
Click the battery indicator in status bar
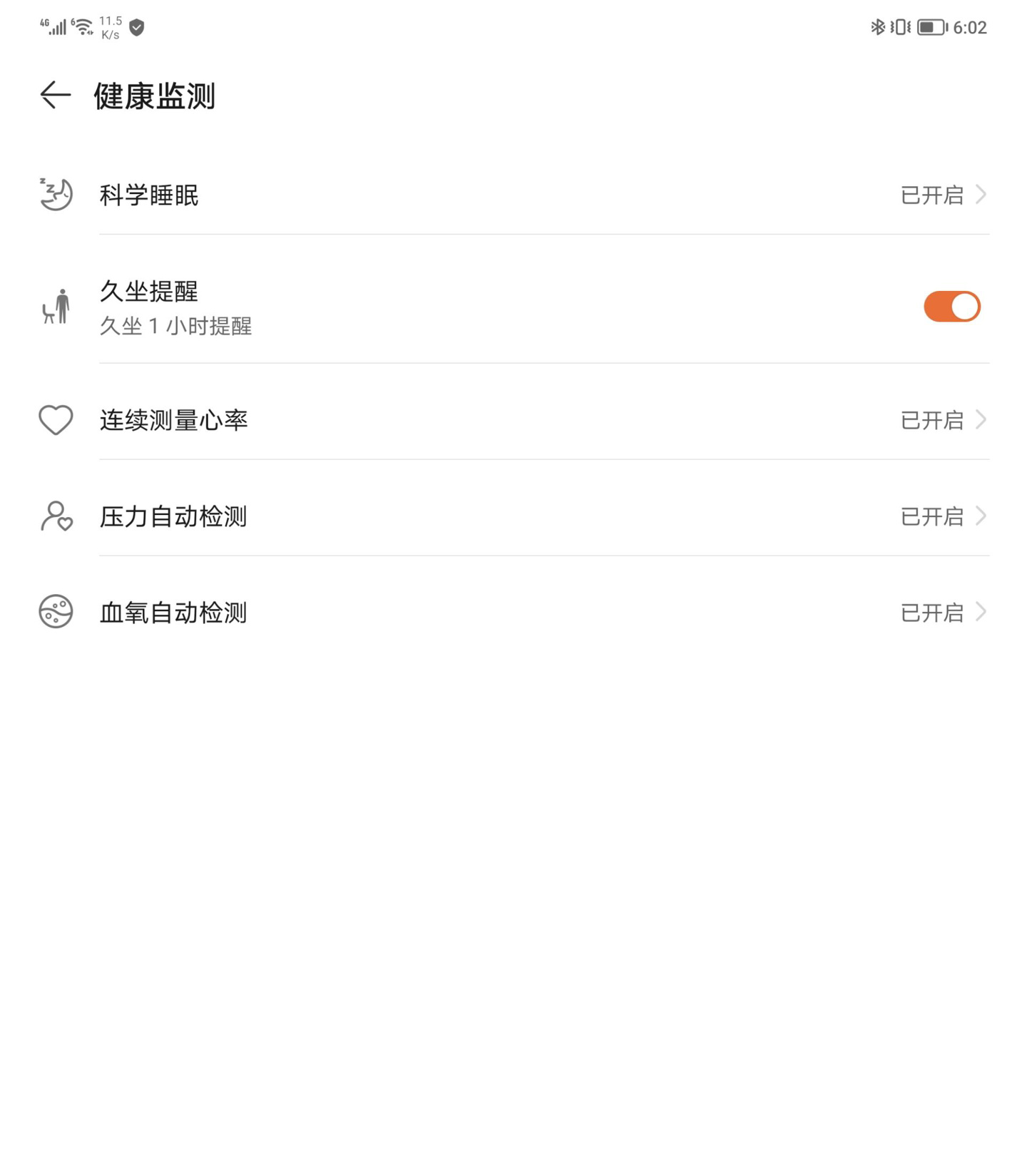pyautogui.click(x=929, y=26)
